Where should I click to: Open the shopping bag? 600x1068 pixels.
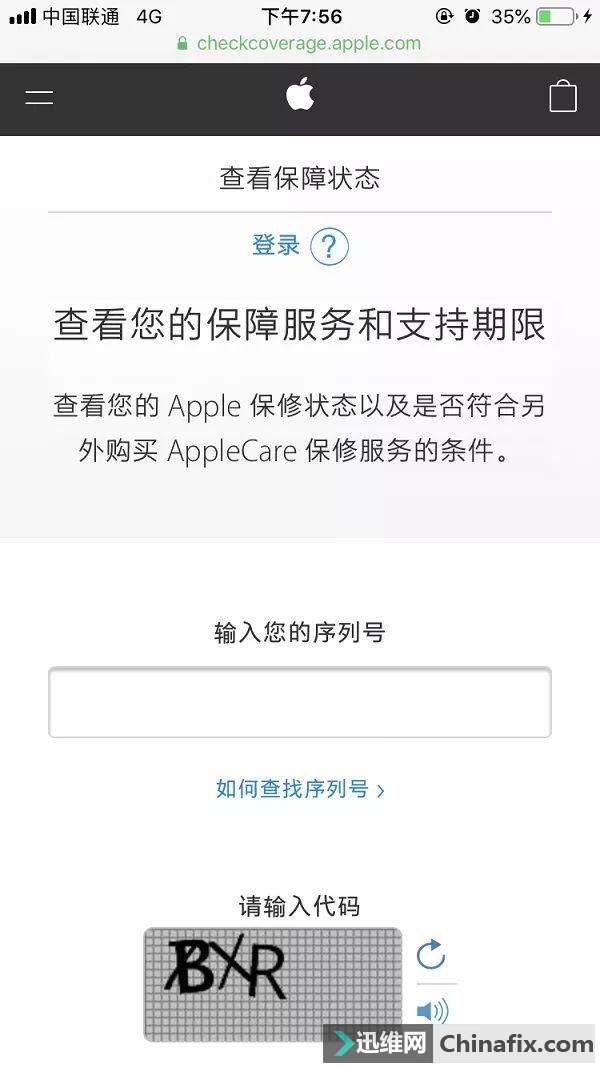(x=563, y=96)
